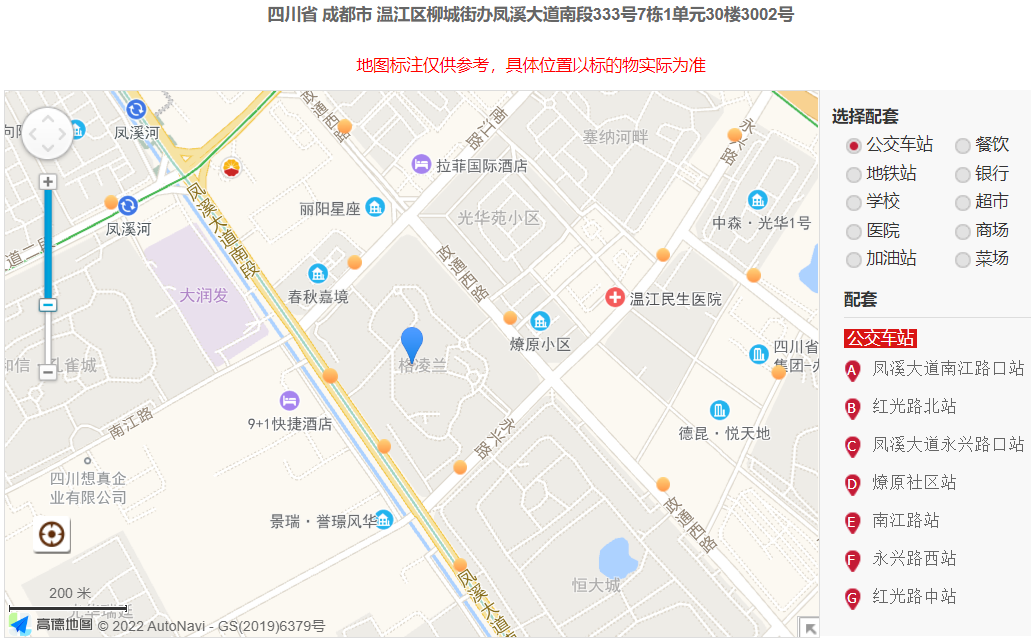1031x640 pixels.
Task: Select the 超市 radio option
Action: click(x=963, y=203)
